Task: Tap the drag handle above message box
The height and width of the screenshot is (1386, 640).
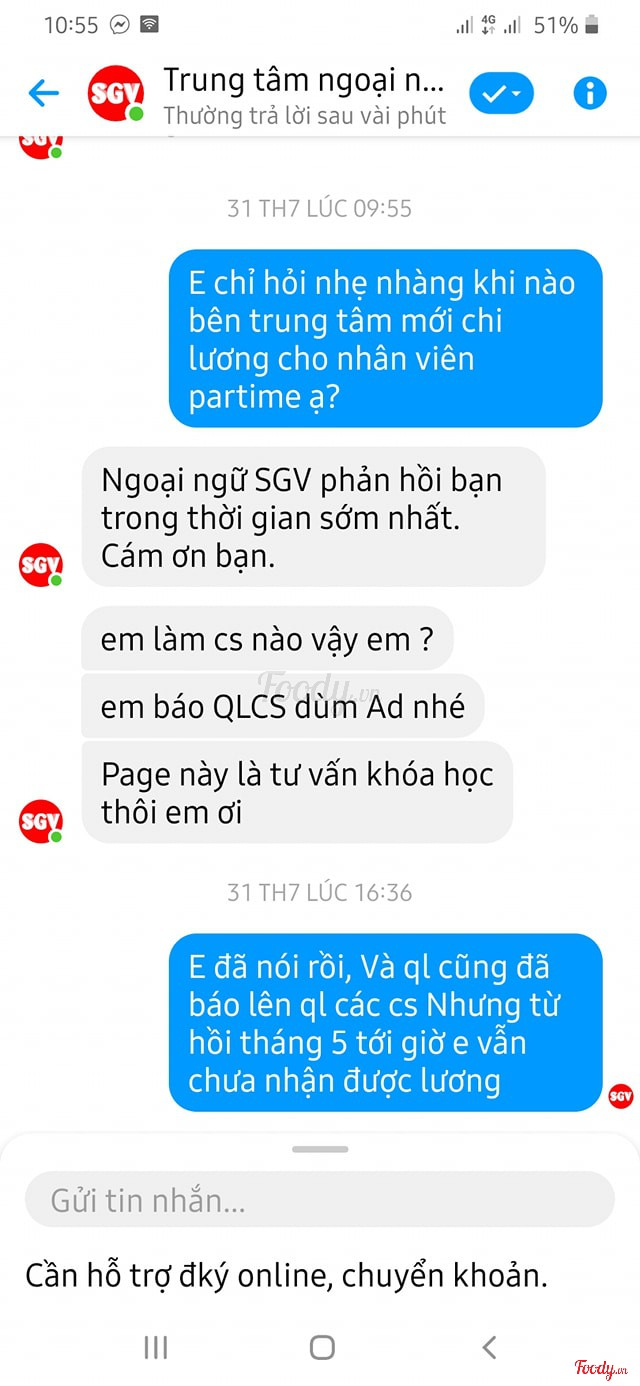Action: 320,1149
